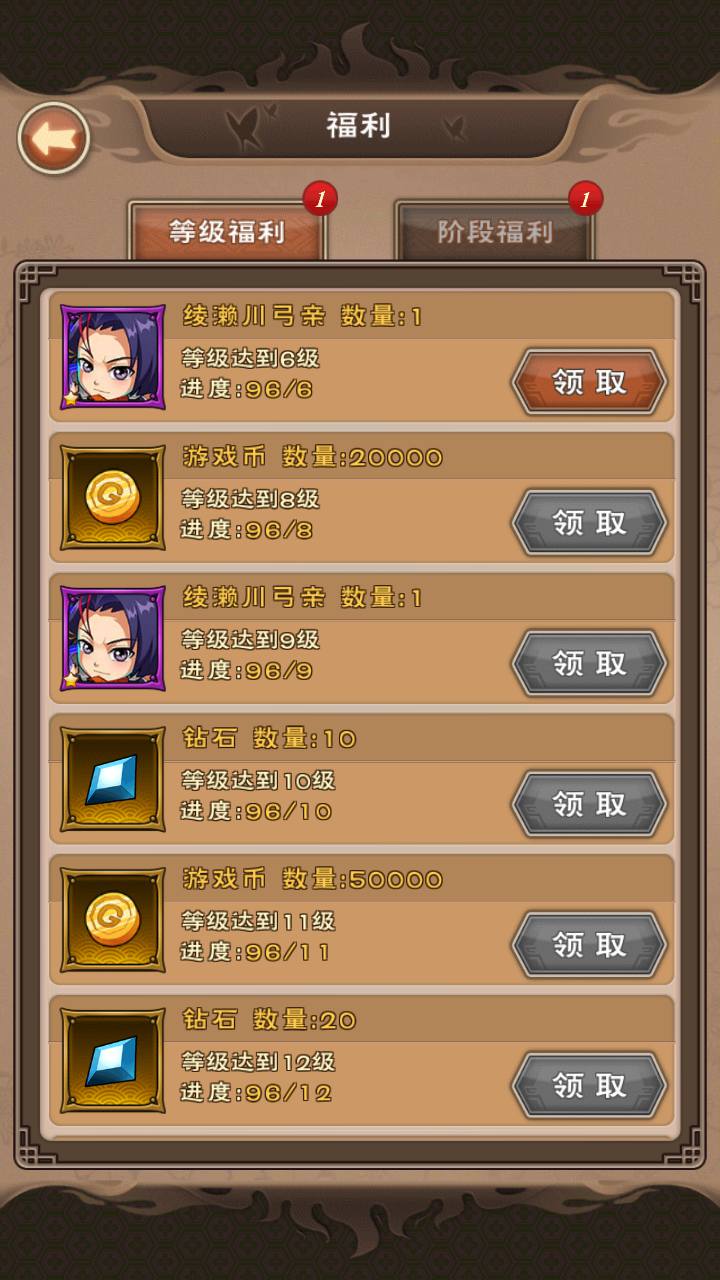Switch to the 阶段福利 tab
The width and height of the screenshot is (720, 1280).
pyautogui.click(x=494, y=232)
